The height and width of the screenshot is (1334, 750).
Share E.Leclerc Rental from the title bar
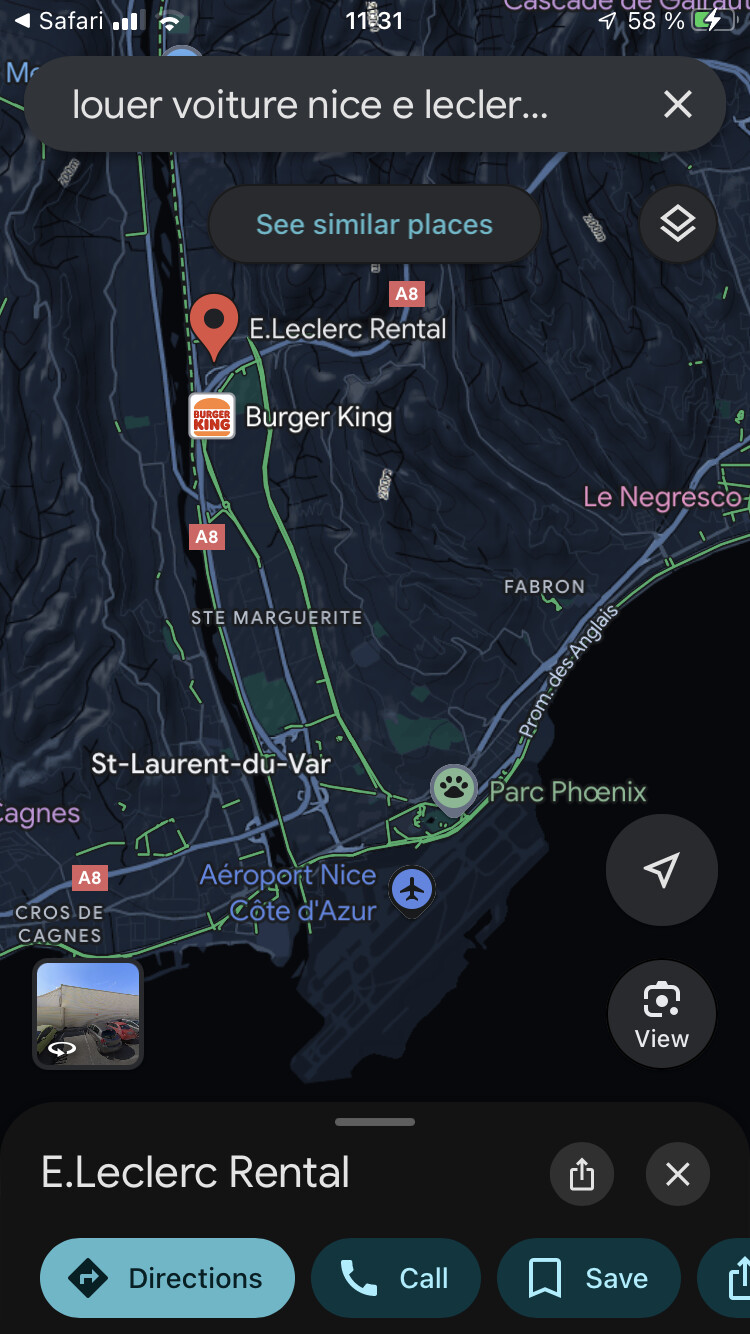[x=582, y=1174]
